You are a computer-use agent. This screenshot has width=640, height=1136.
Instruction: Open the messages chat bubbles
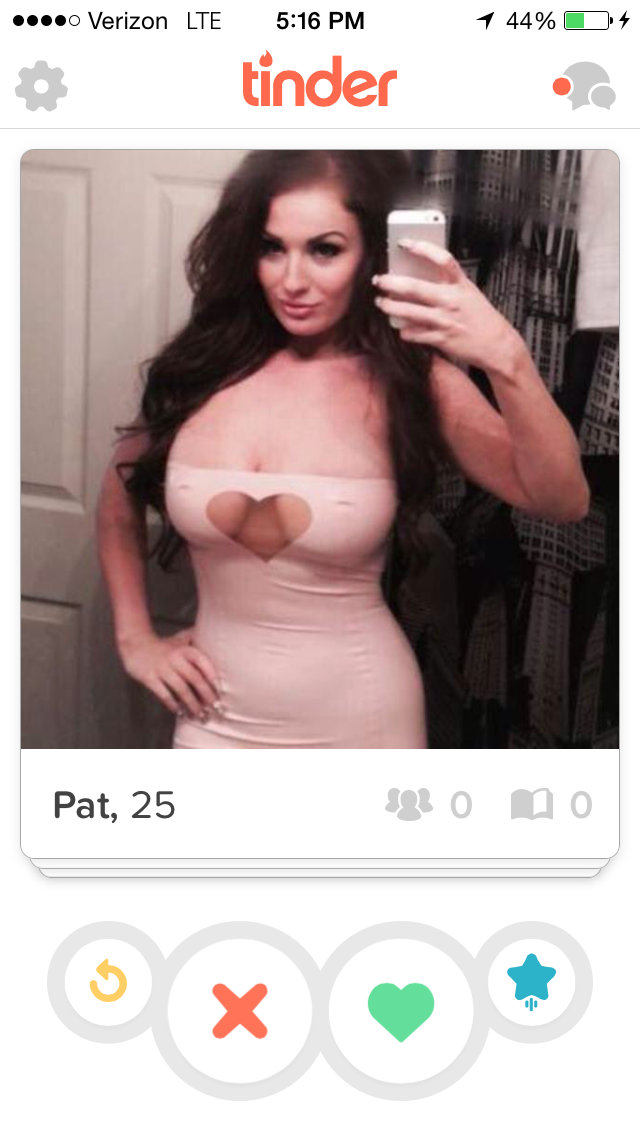click(x=584, y=86)
